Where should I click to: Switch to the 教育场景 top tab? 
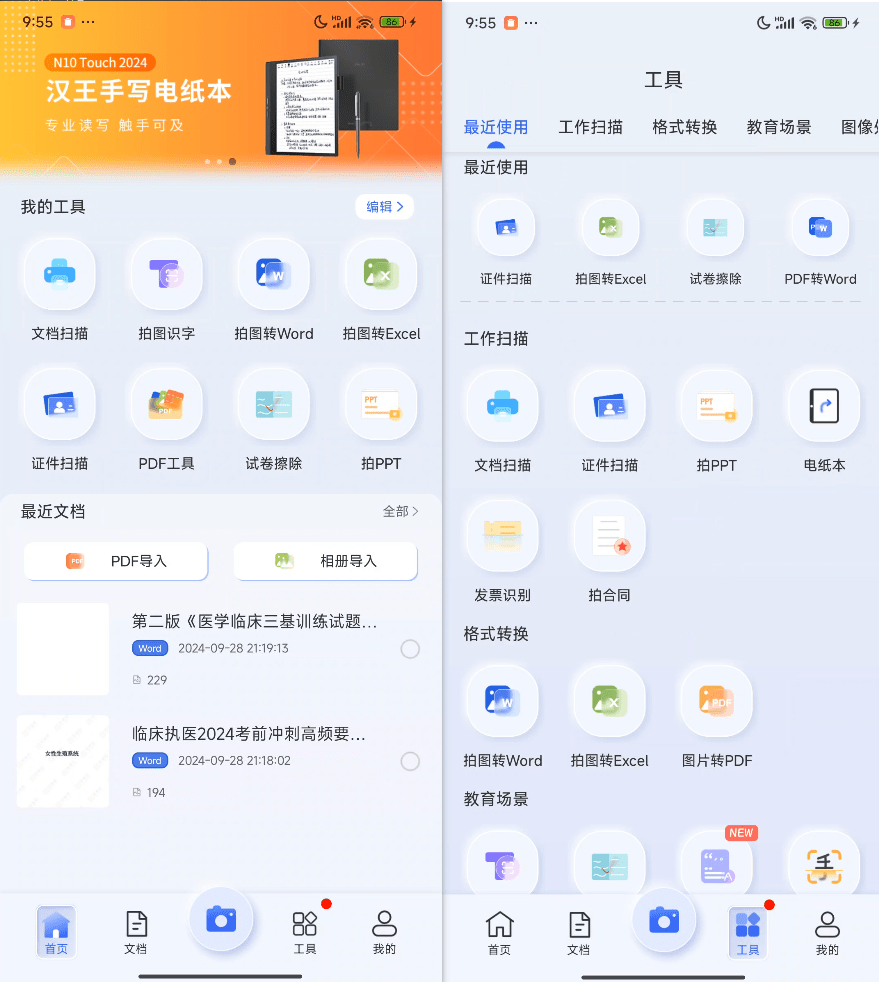[x=779, y=127]
